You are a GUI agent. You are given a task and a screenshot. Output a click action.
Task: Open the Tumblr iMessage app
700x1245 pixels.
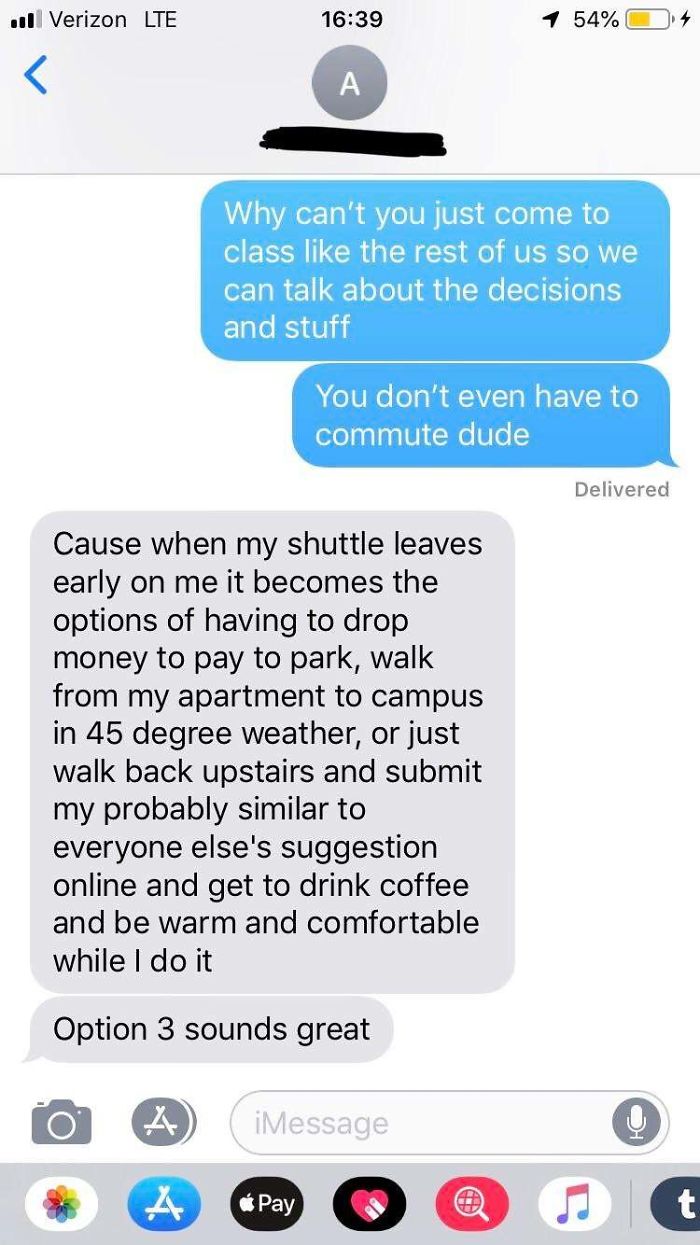click(678, 1204)
